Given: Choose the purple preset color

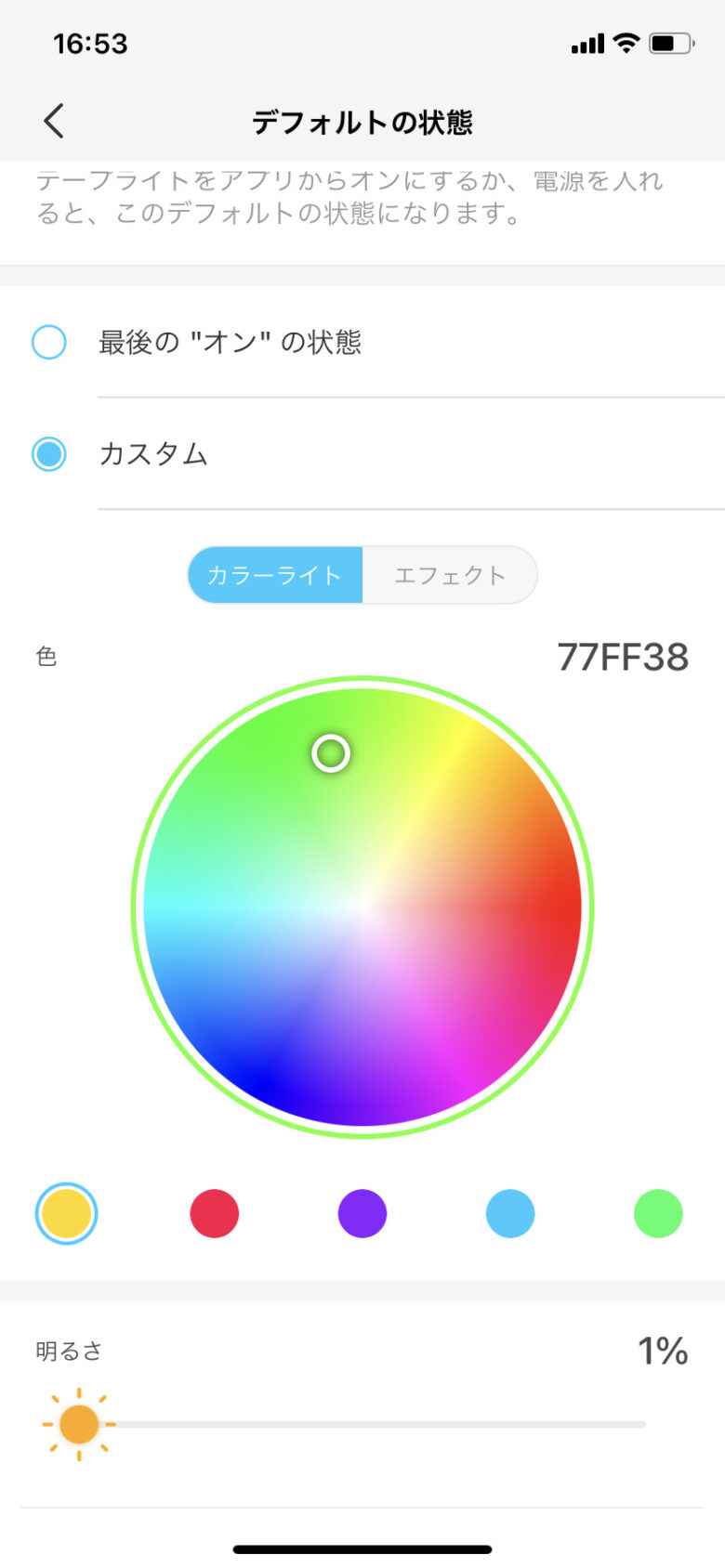Looking at the screenshot, I should tap(362, 1213).
